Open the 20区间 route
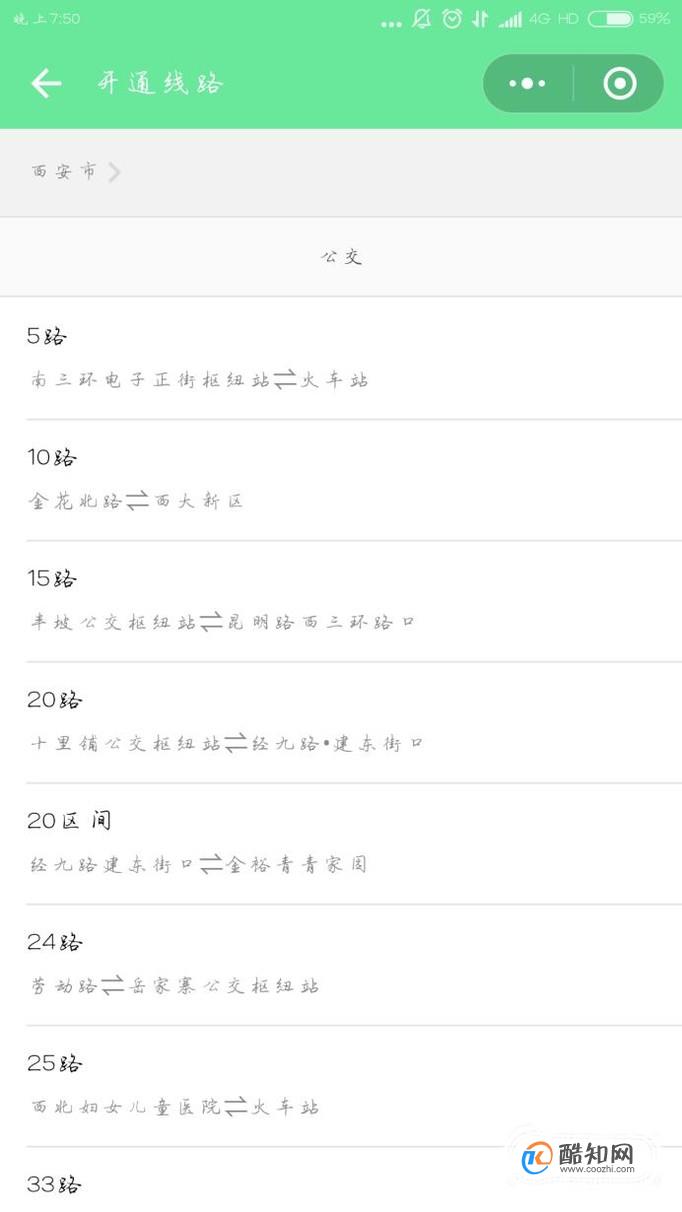Screen dimensions: 682x1212 coord(341,843)
